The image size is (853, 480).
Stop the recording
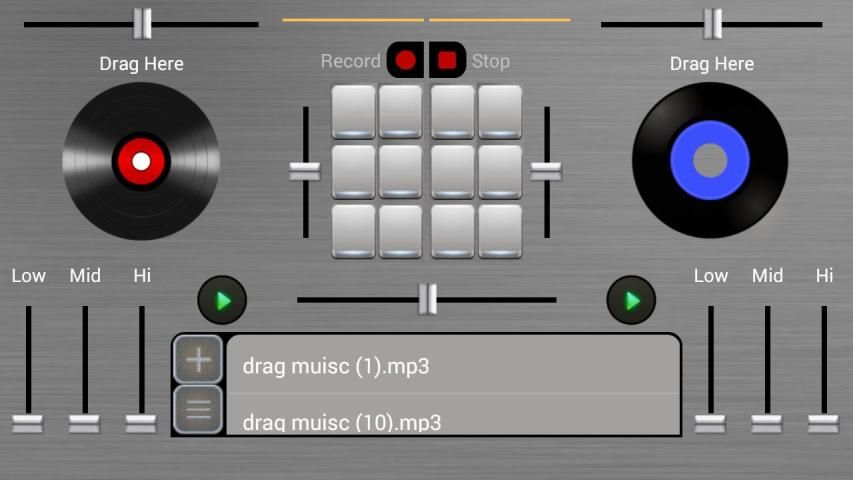tap(447, 61)
